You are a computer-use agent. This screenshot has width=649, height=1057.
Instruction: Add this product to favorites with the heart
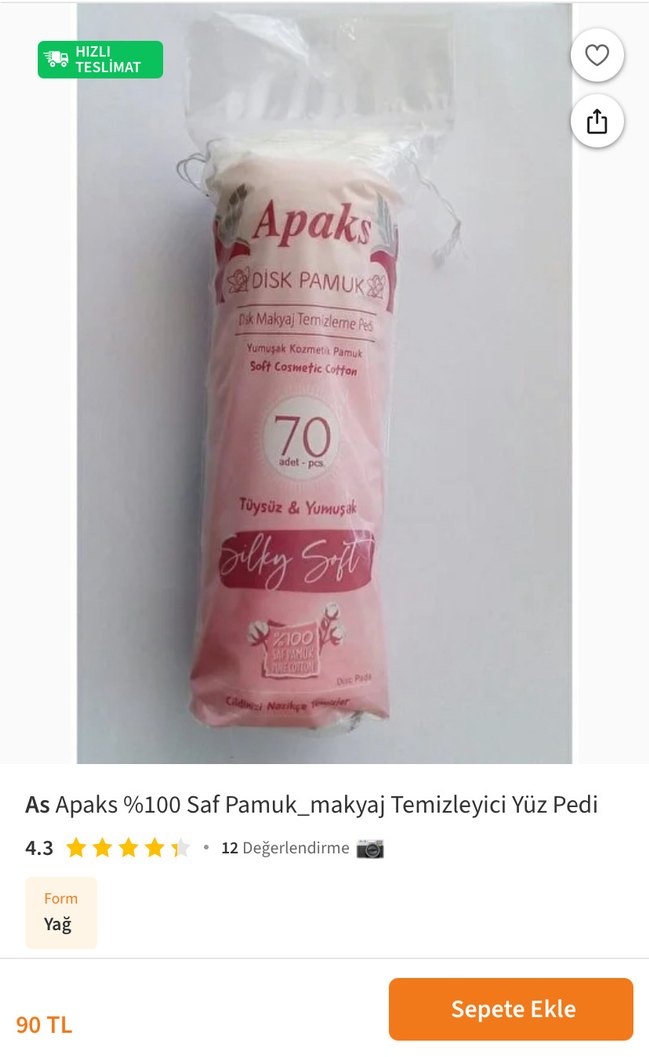tap(597, 56)
